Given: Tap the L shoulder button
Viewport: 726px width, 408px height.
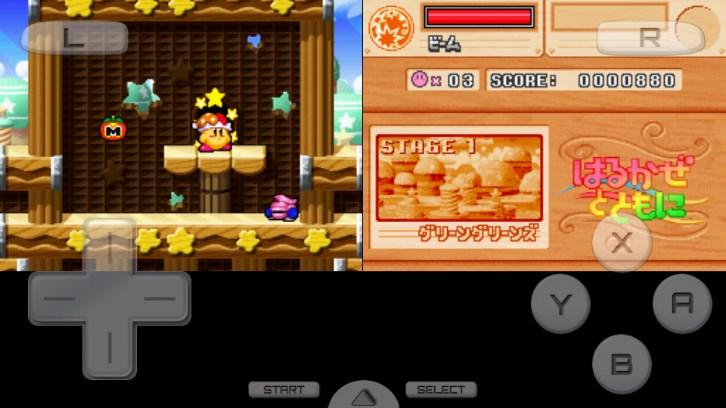Looking at the screenshot, I should pos(75,38).
